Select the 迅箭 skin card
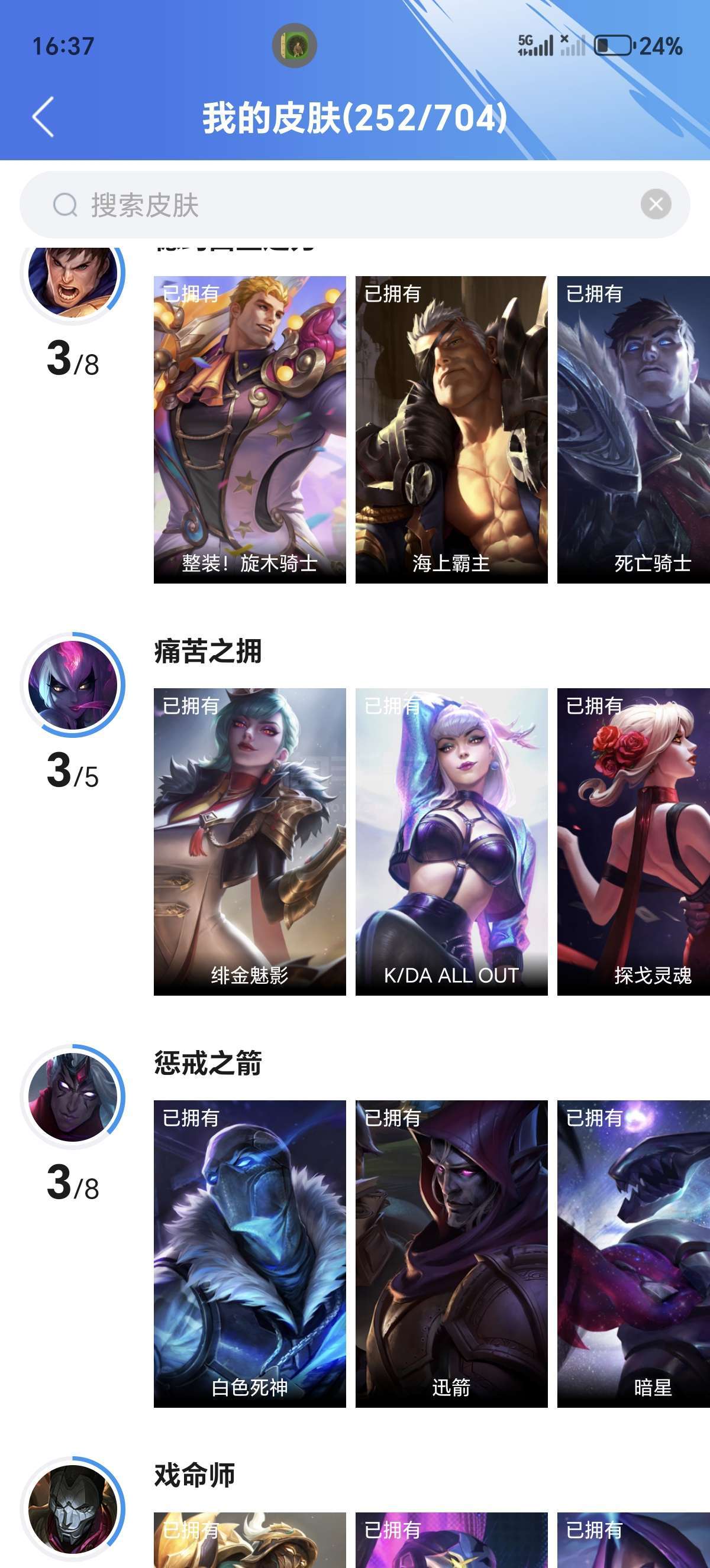 [x=451, y=1254]
